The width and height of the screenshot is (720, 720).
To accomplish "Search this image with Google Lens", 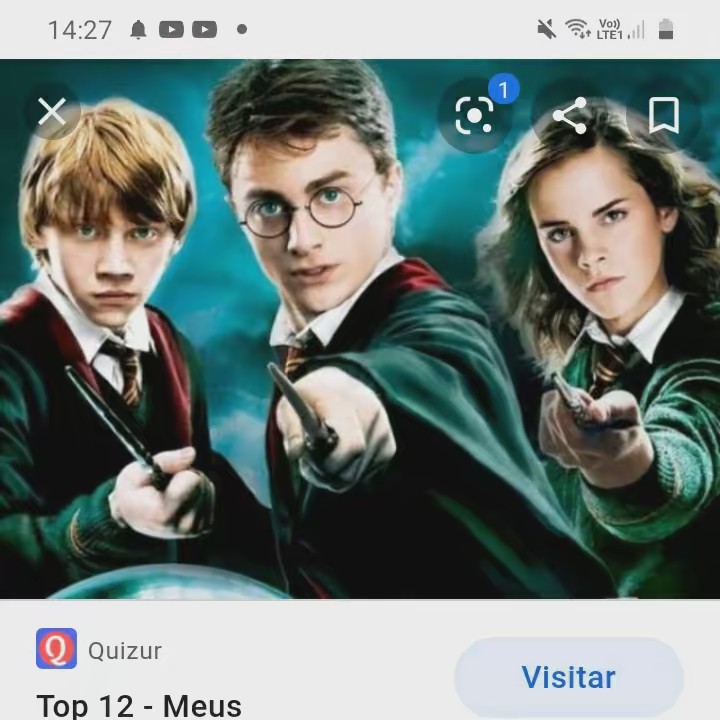I will (475, 116).
